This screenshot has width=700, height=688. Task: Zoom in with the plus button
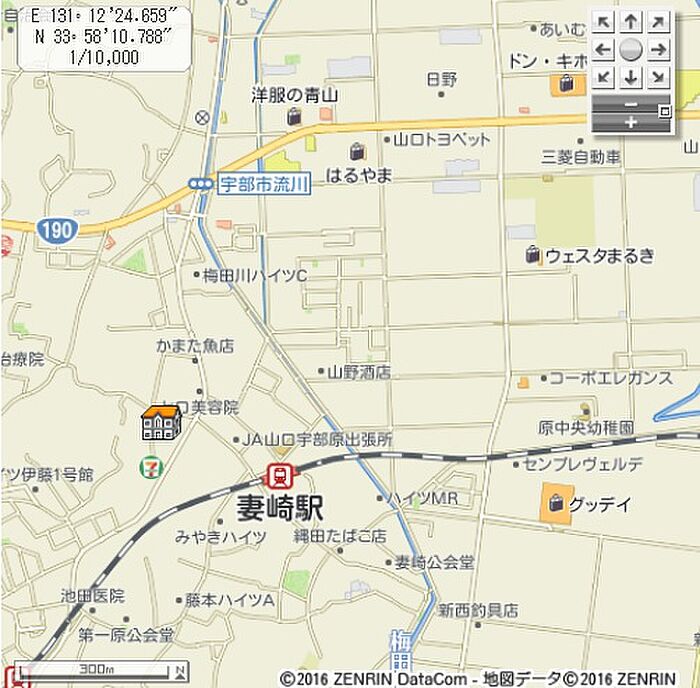(630, 122)
